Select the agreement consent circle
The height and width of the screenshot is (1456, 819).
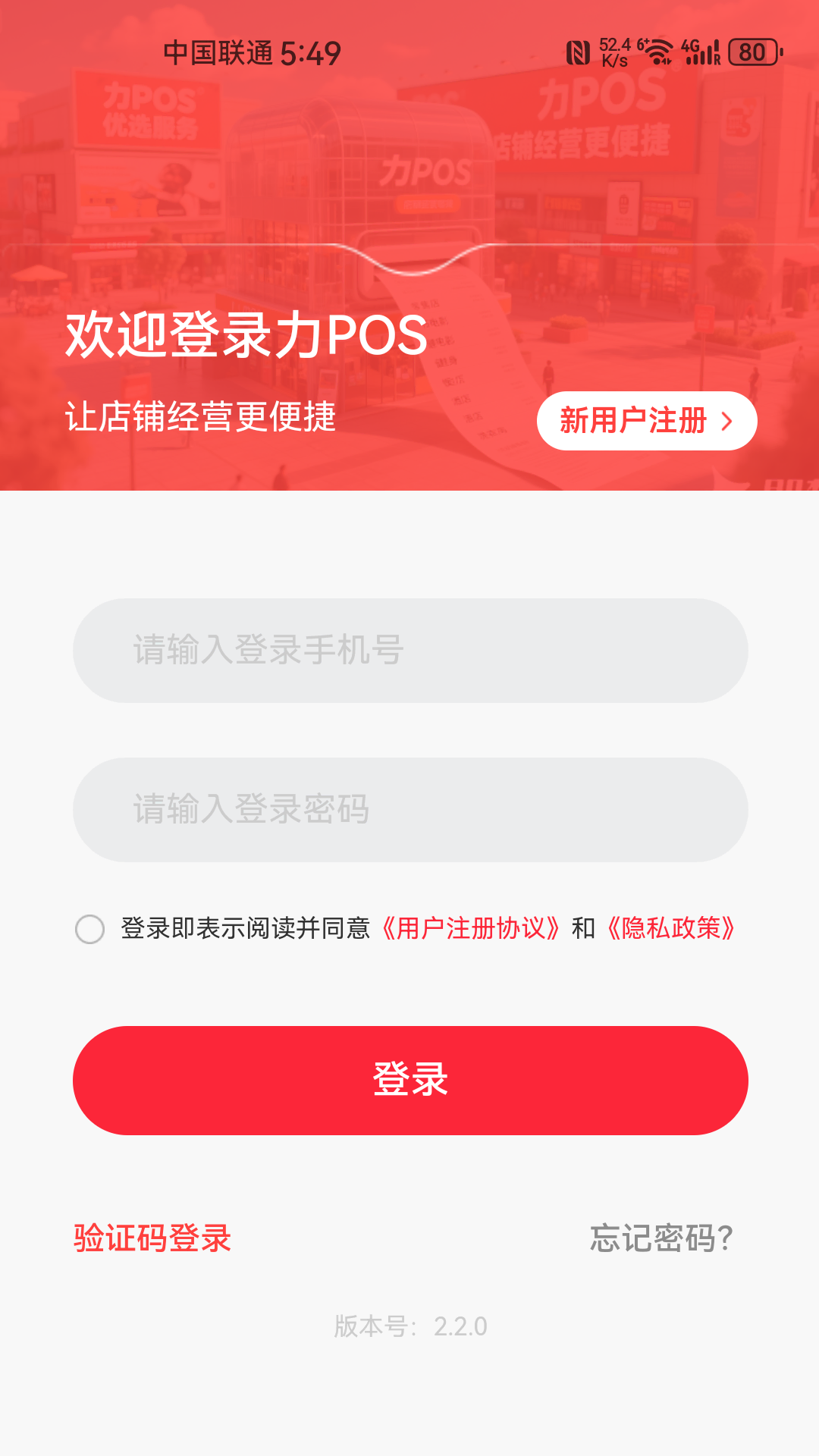(x=91, y=928)
